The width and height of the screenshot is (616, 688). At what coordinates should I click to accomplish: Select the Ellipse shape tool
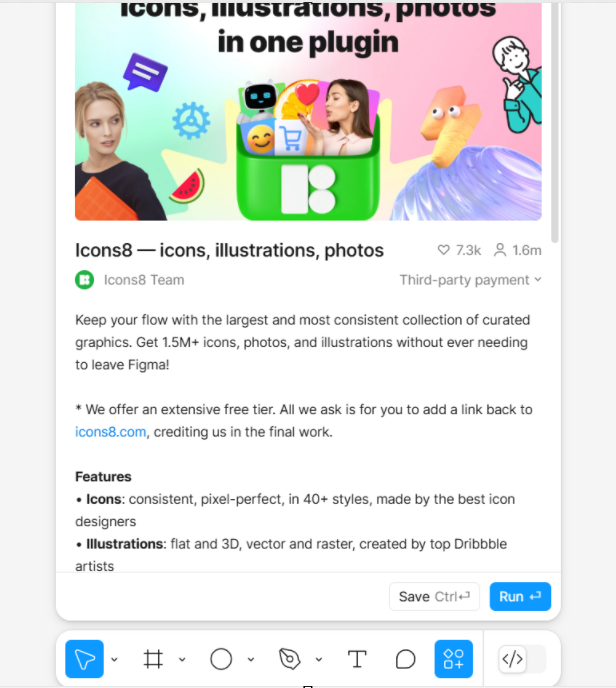click(x=221, y=659)
